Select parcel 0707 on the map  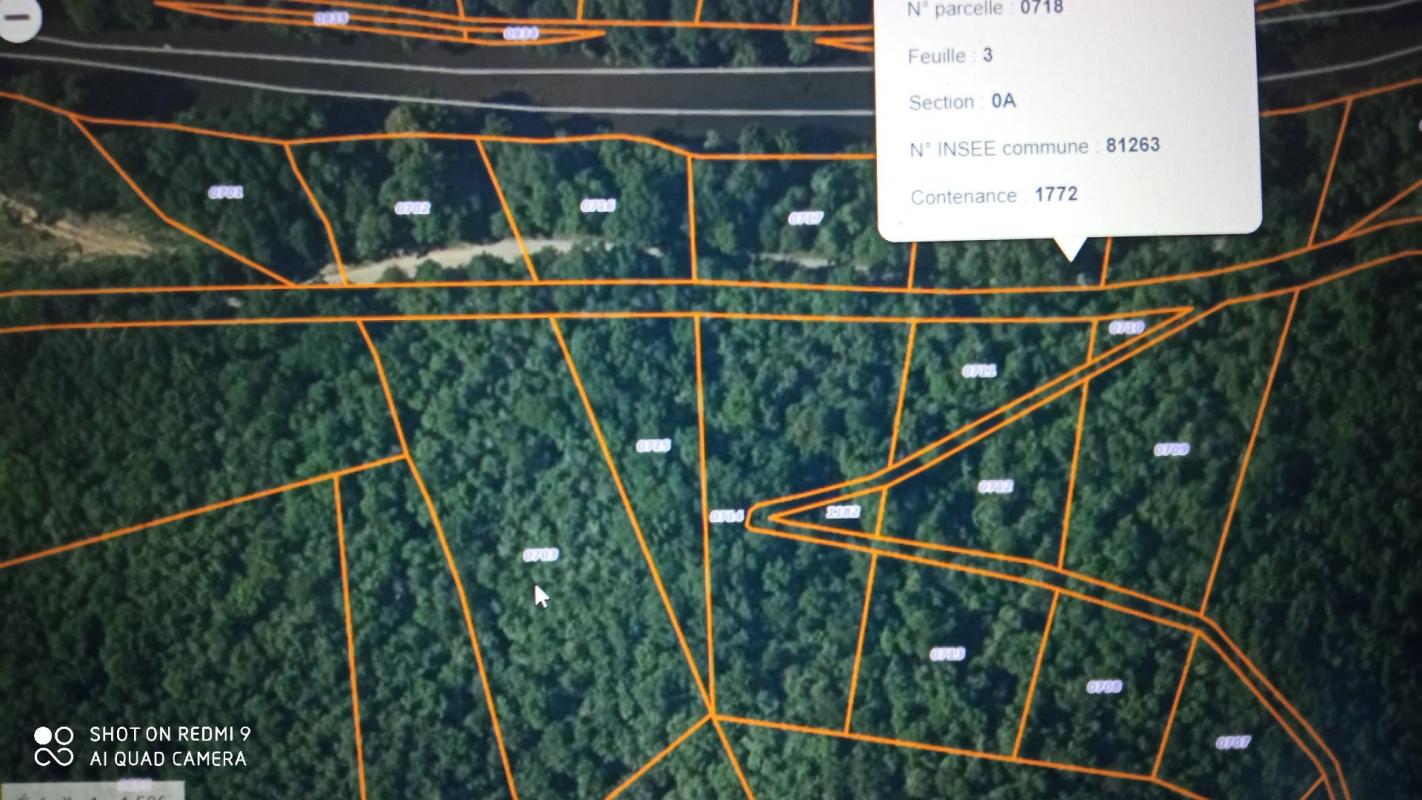(1233, 743)
